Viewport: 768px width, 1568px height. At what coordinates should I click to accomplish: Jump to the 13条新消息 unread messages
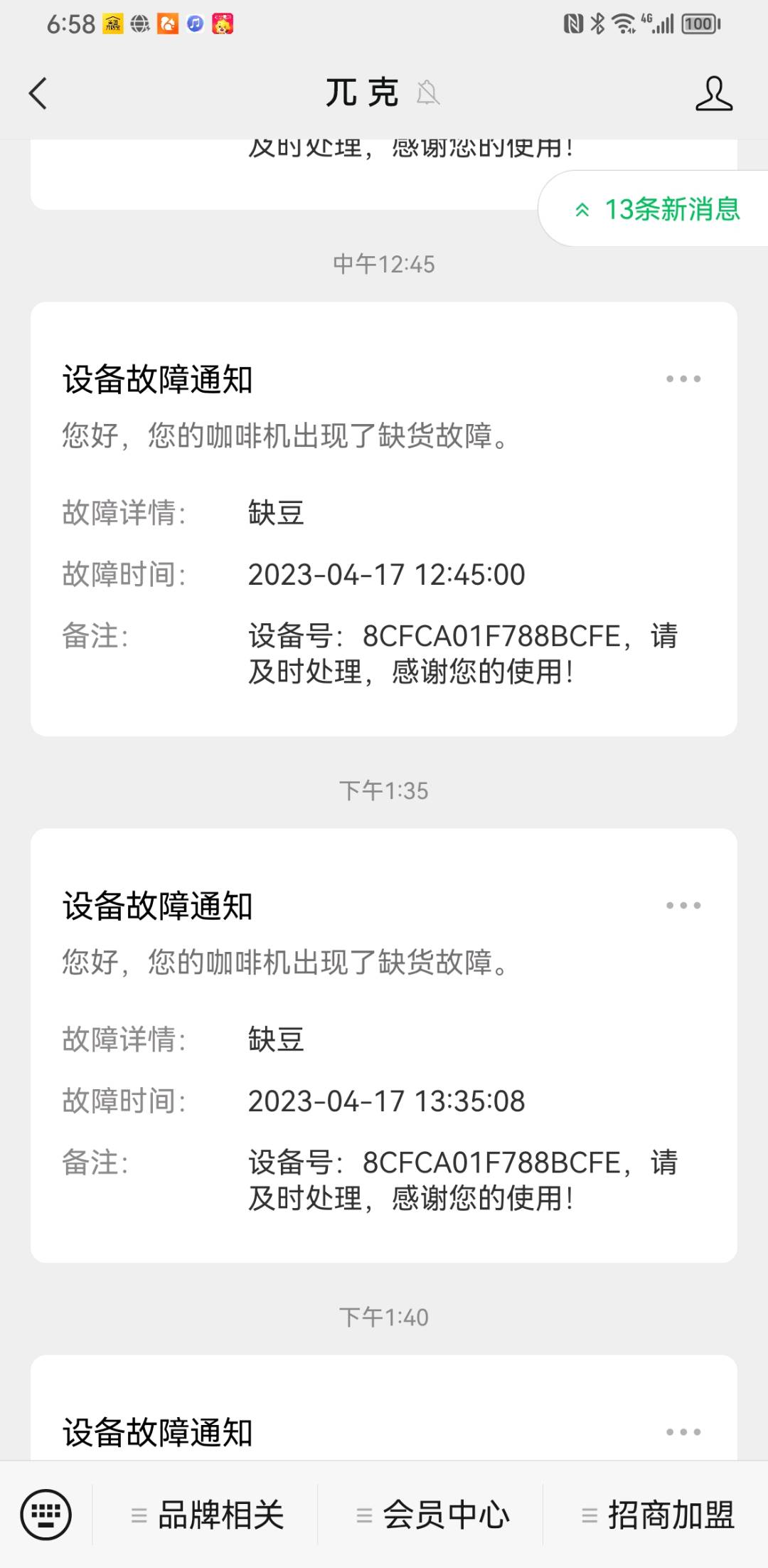tap(657, 209)
